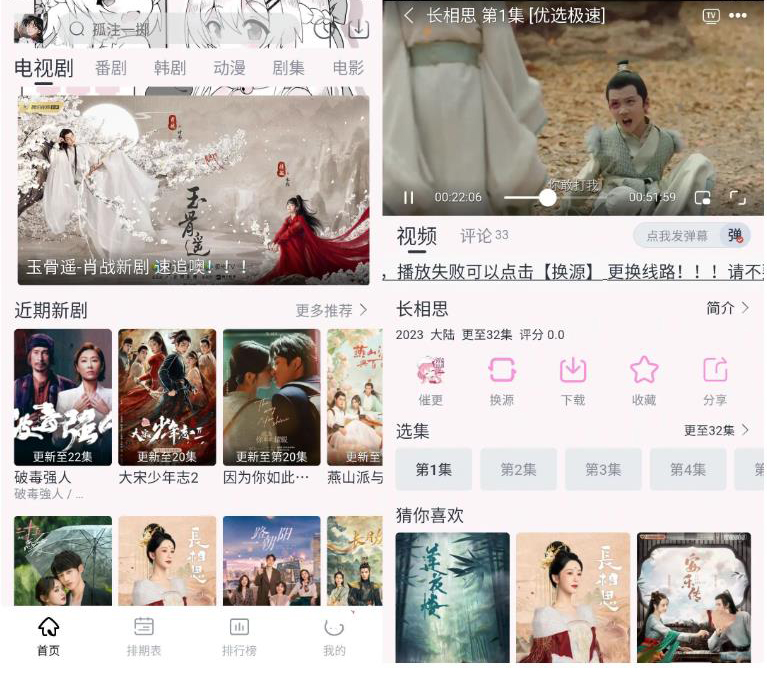This screenshot has width=767, height=673.
Task: Switch to the 动漫 tab
Action: pyautogui.click(x=229, y=68)
